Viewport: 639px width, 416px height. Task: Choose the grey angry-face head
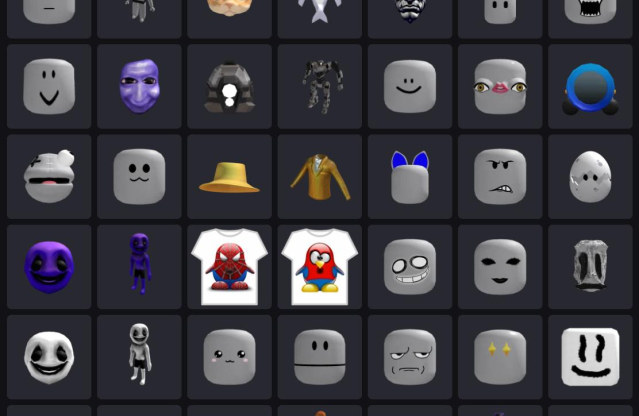click(x=500, y=177)
